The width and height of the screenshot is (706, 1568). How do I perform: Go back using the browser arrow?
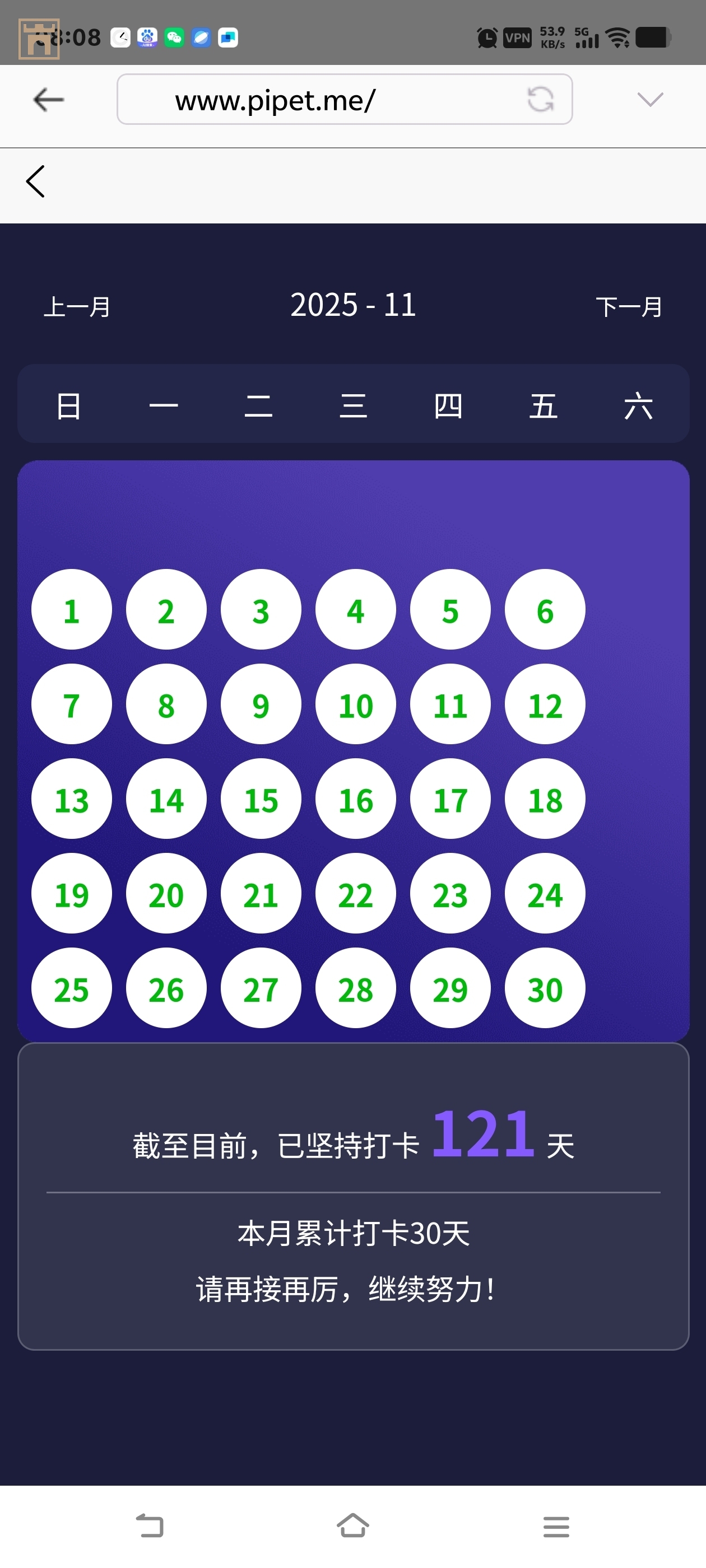tap(49, 100)
